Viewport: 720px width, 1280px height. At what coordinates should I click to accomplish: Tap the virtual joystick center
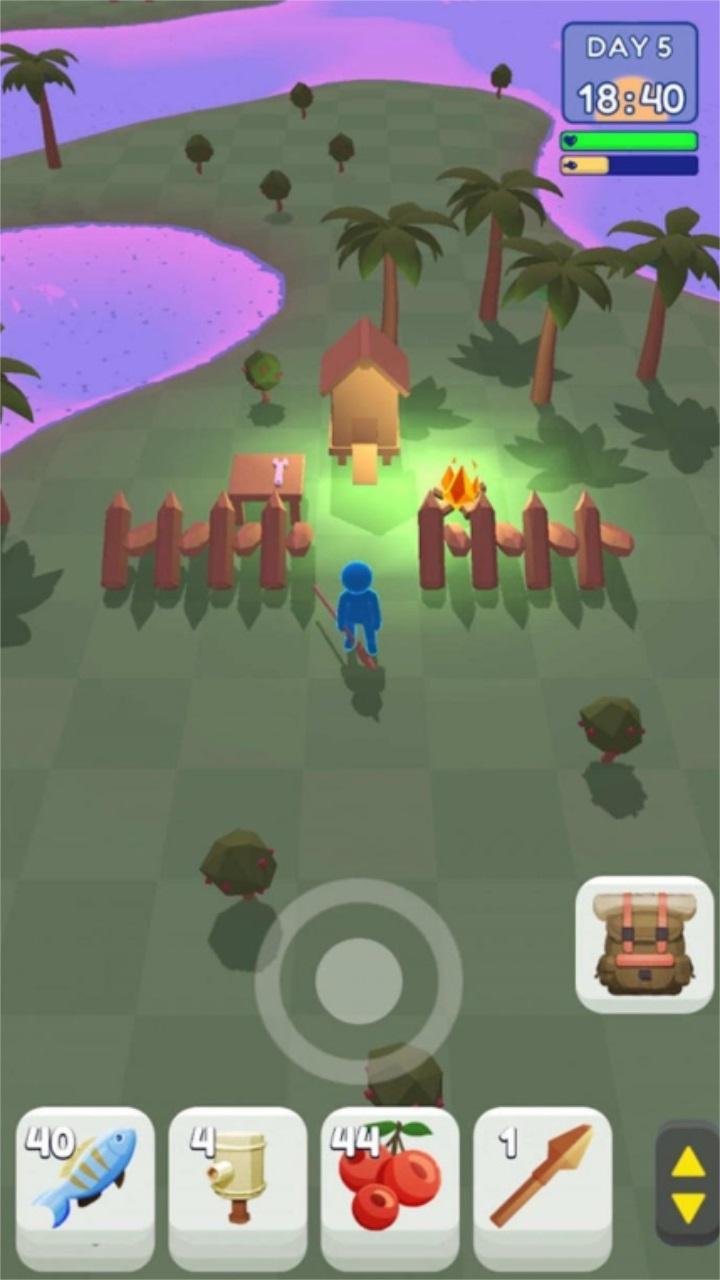pyautogui.click(x=358, y=981)
